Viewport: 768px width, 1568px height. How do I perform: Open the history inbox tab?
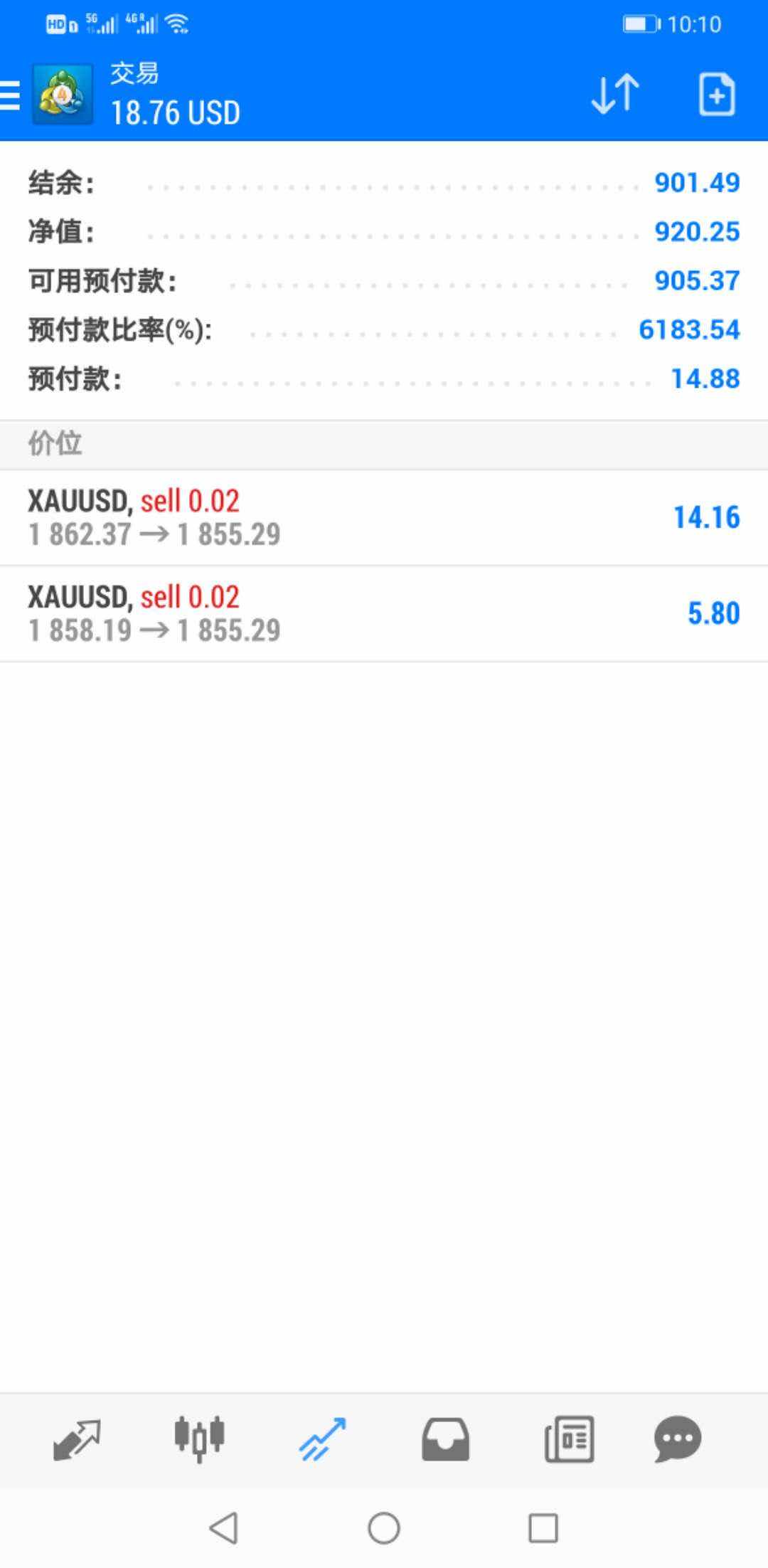point(446,1439)
